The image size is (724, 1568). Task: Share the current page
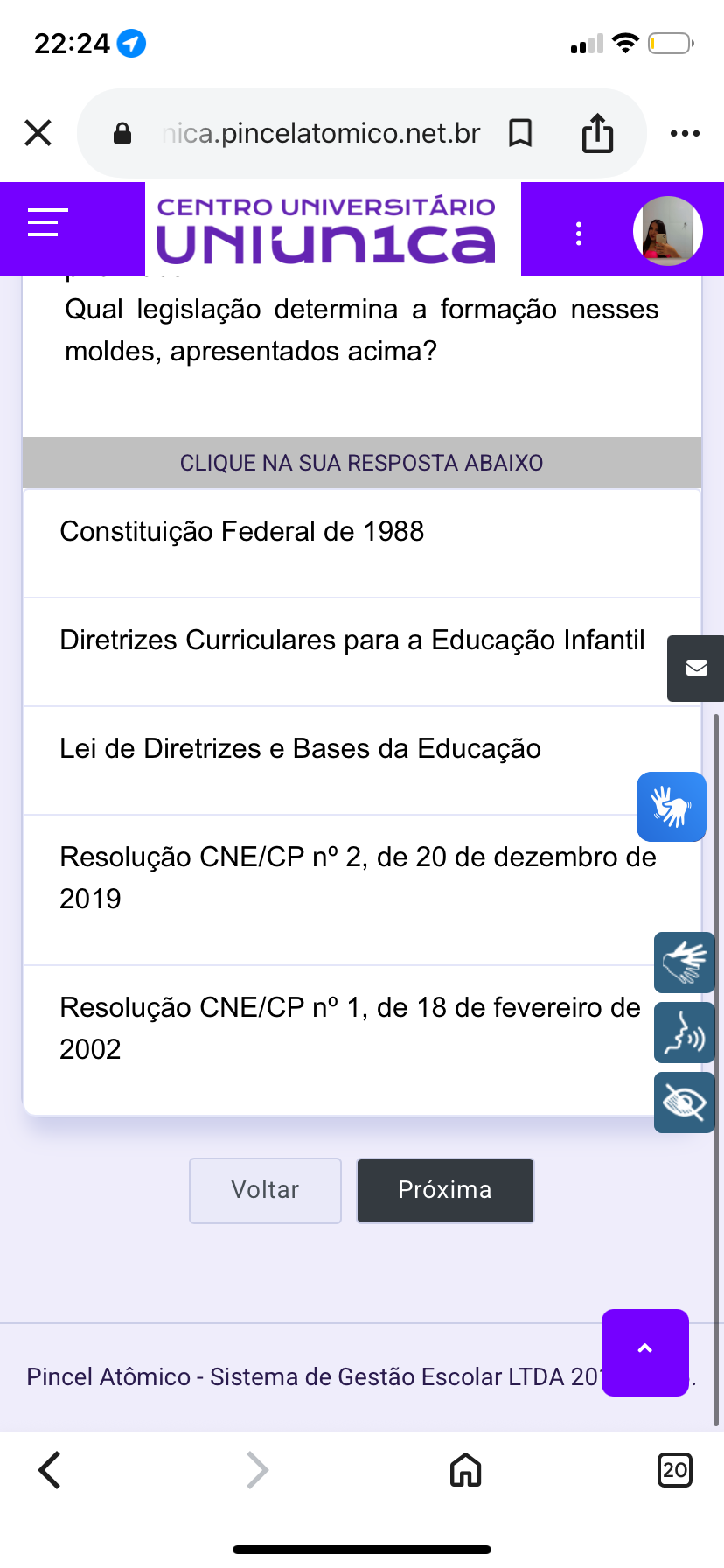click(x=597, y=133)
